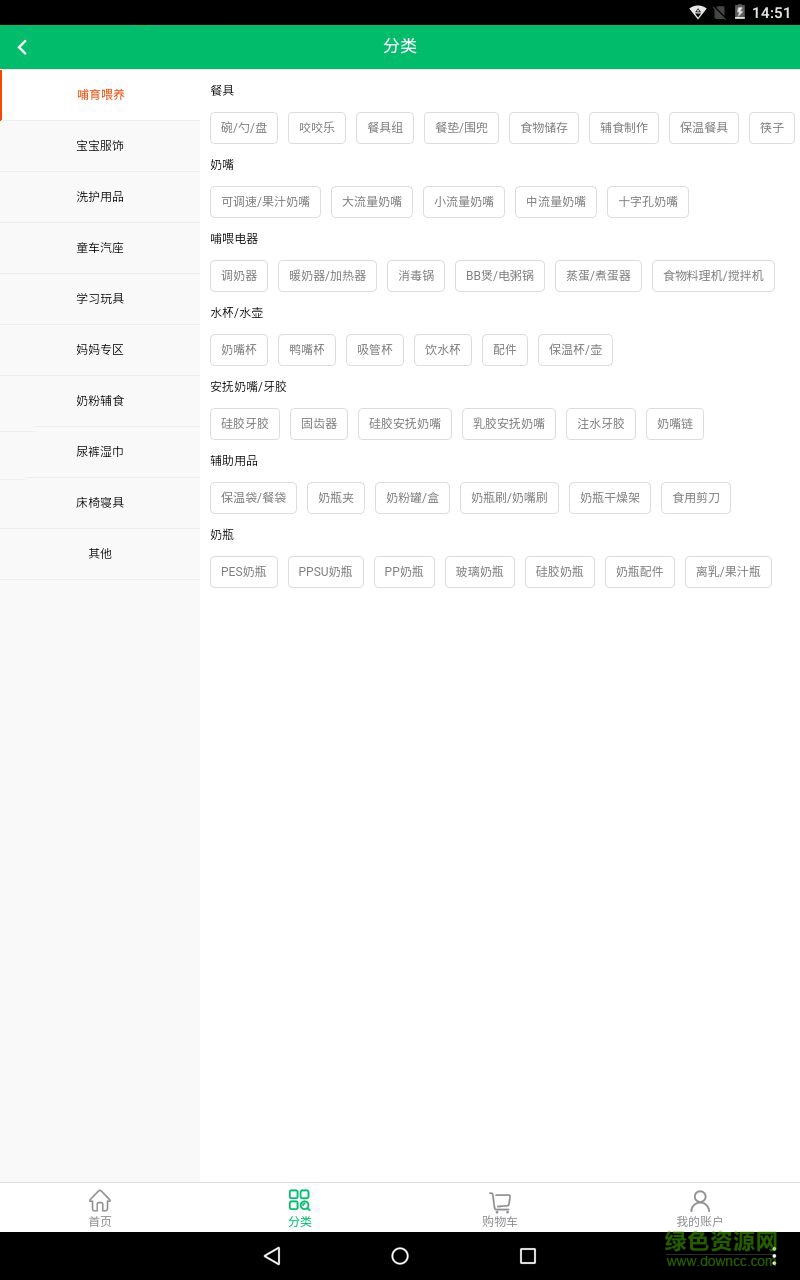Open the 食物料理机/搅拌机 subcategory

coord(713,276)
